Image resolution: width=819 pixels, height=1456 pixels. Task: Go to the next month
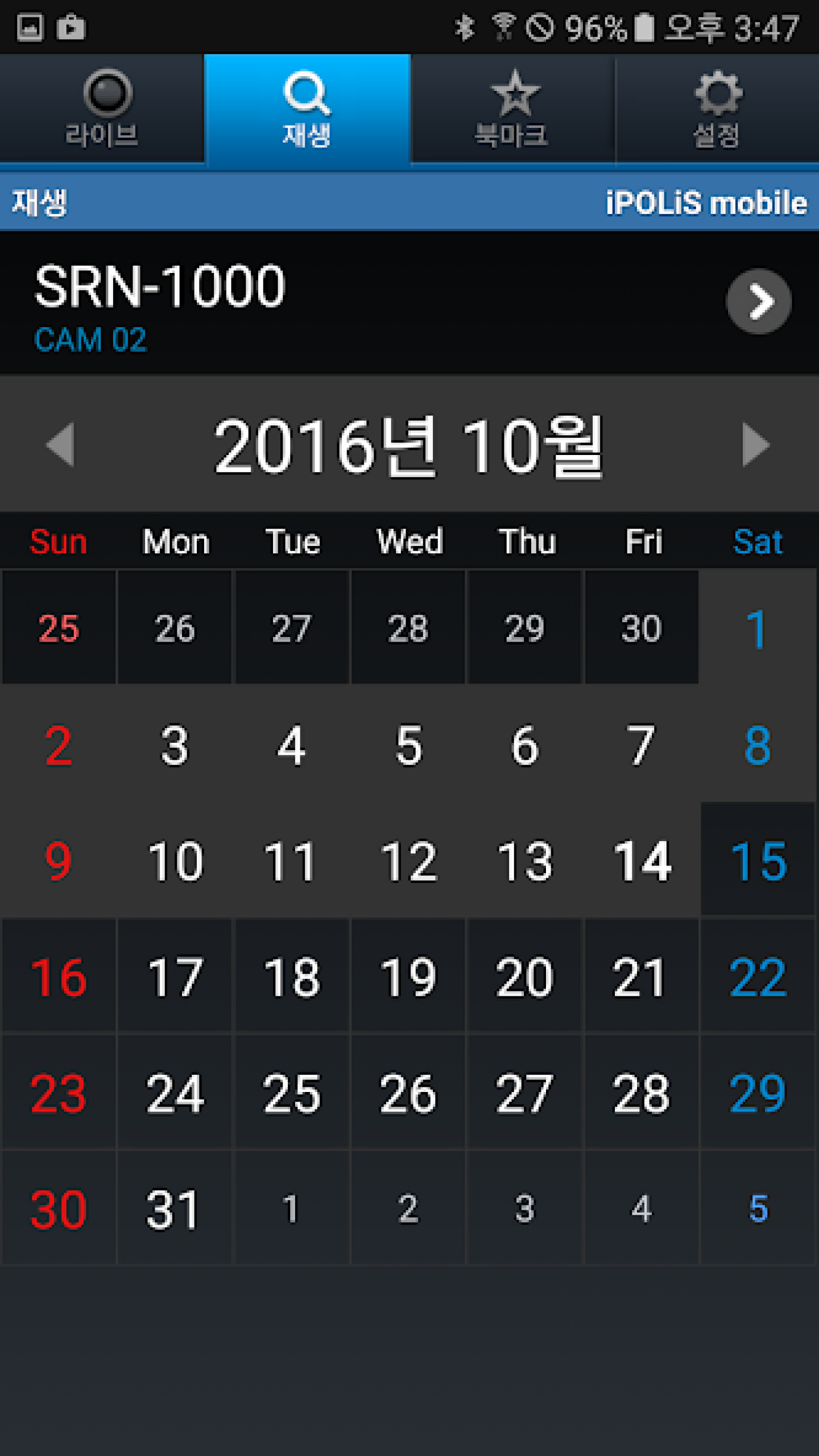pos(756,444)
